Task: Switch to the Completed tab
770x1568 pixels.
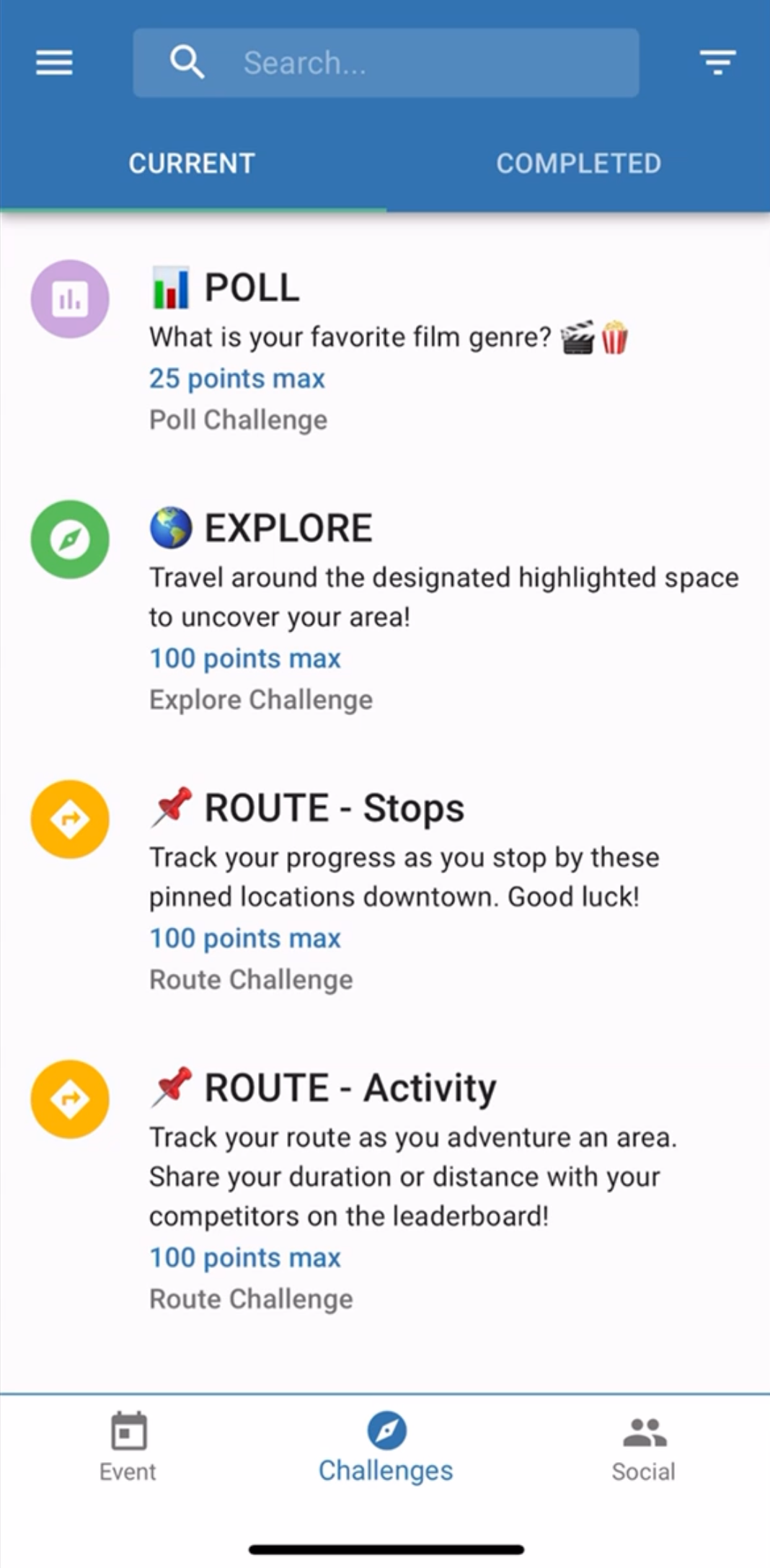Action: 578,164
